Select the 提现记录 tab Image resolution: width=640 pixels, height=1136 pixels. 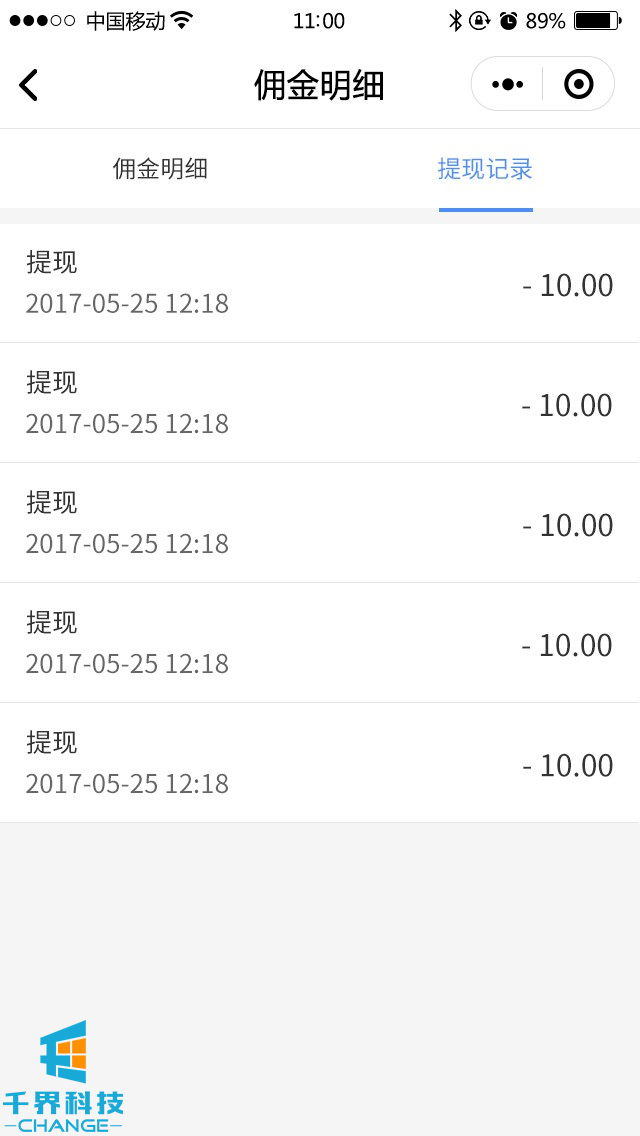point(485,169)
